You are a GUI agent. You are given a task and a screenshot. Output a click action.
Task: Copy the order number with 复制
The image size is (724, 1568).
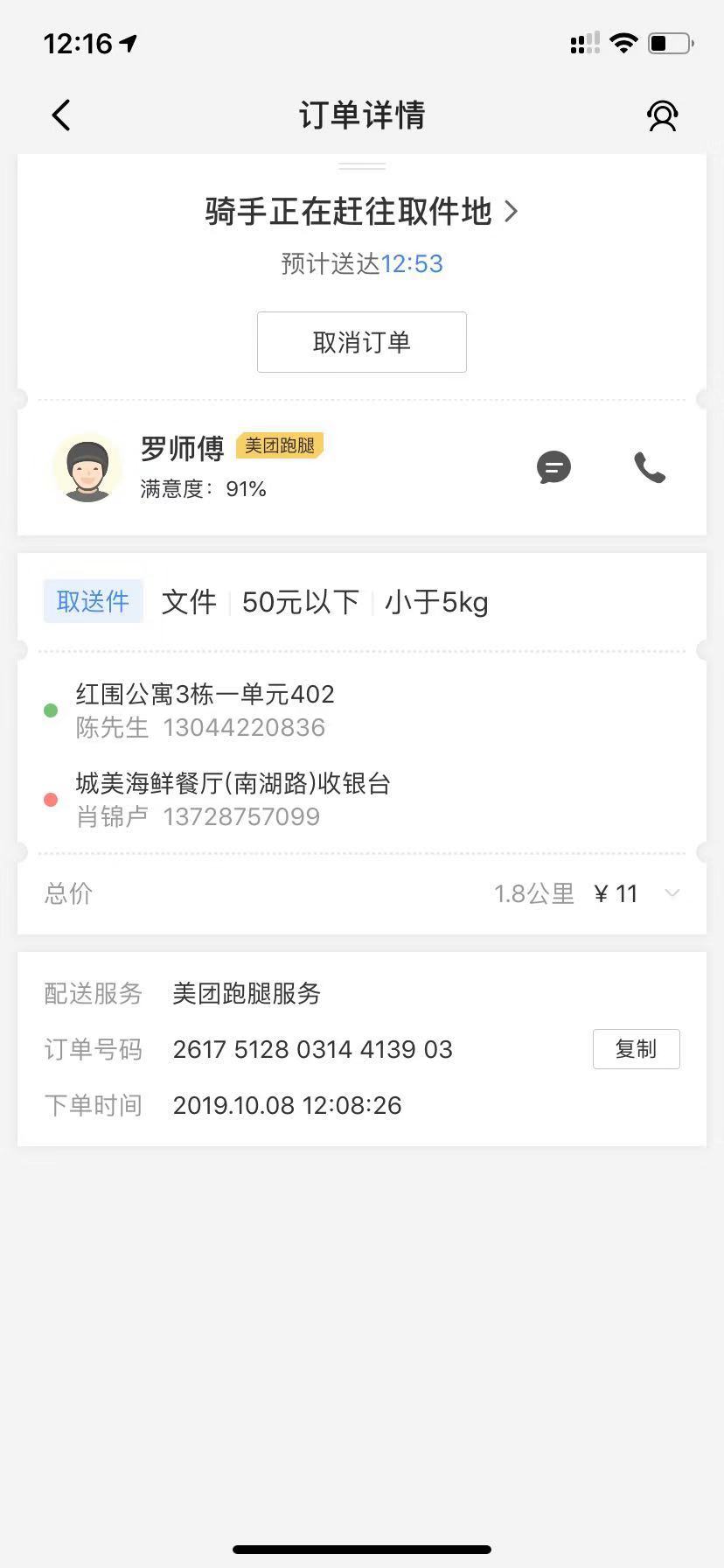636,1049
